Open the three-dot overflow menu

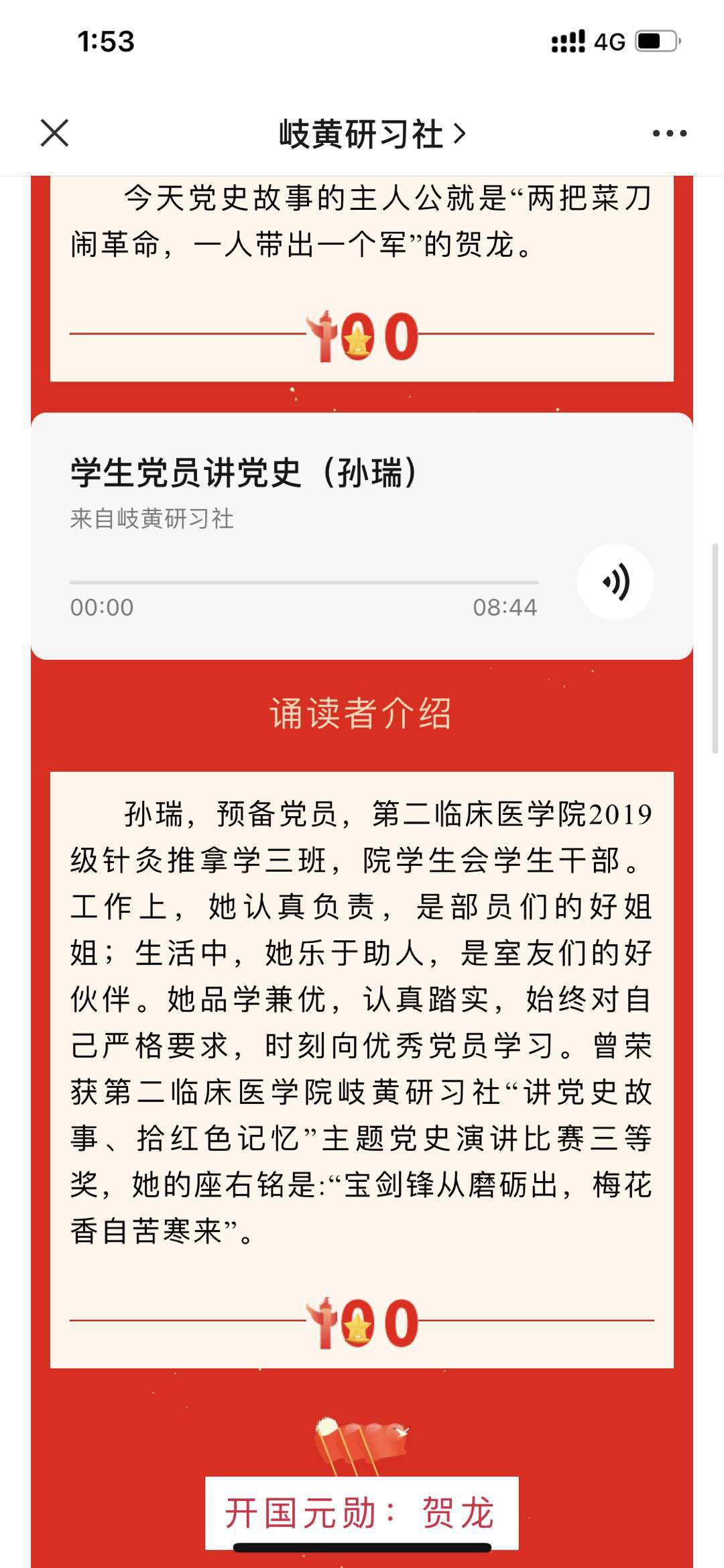(x=670, y=133)
